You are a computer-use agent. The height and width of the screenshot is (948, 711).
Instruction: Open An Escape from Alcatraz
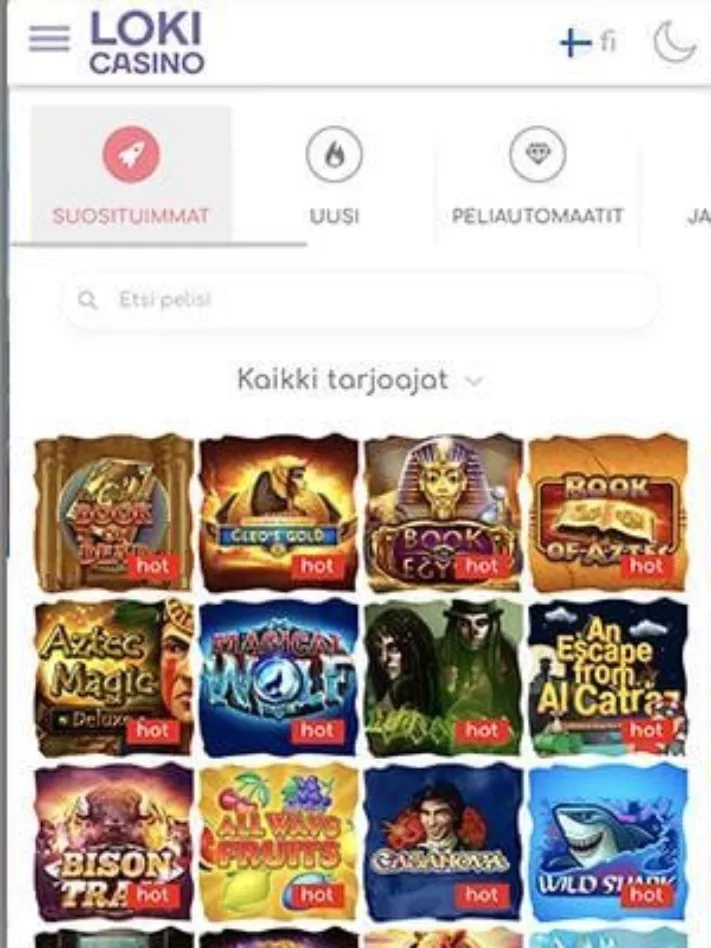pyautogui.click(x=608, y=677)
